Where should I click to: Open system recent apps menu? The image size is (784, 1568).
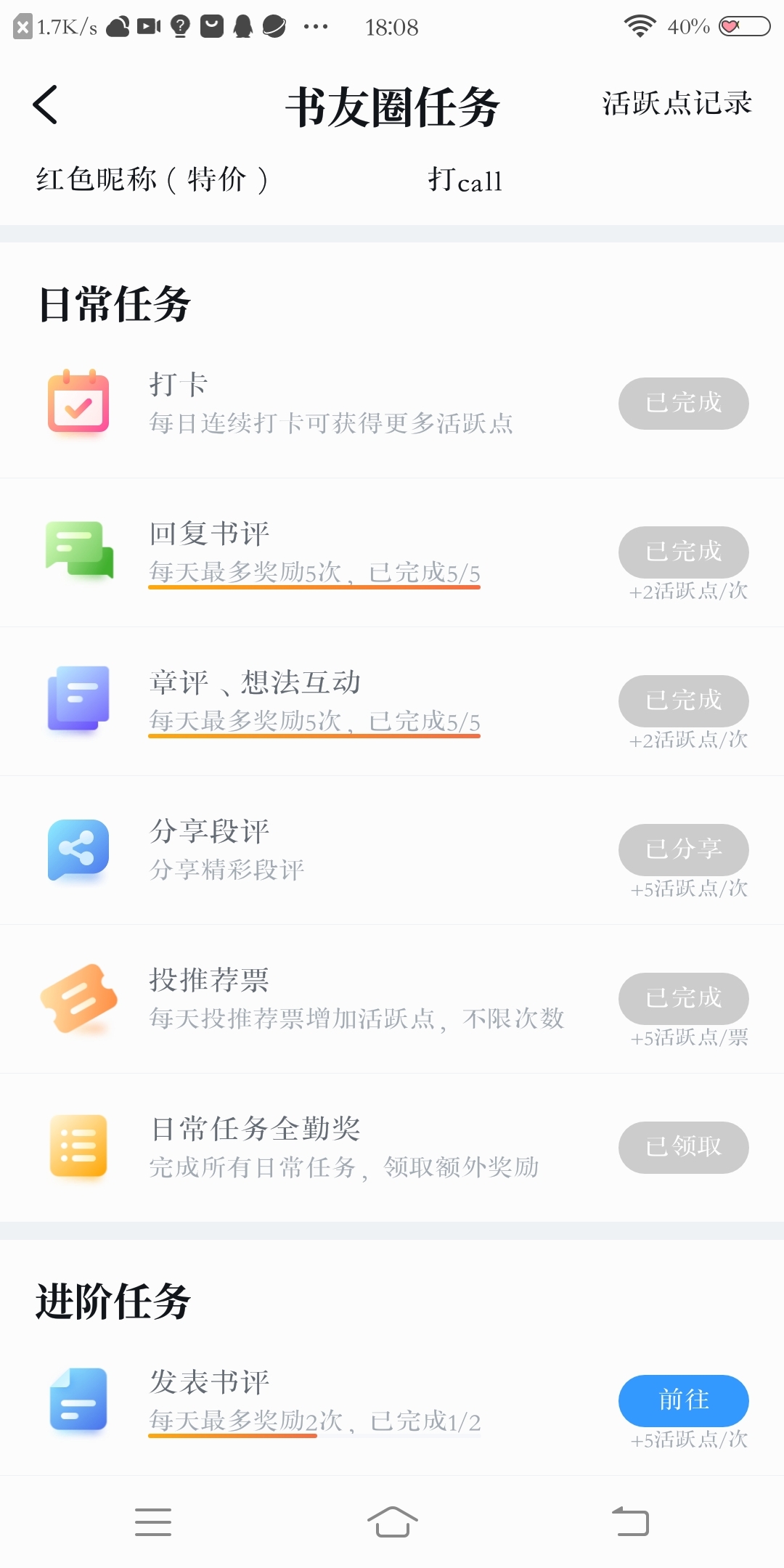pos(153,1522)
